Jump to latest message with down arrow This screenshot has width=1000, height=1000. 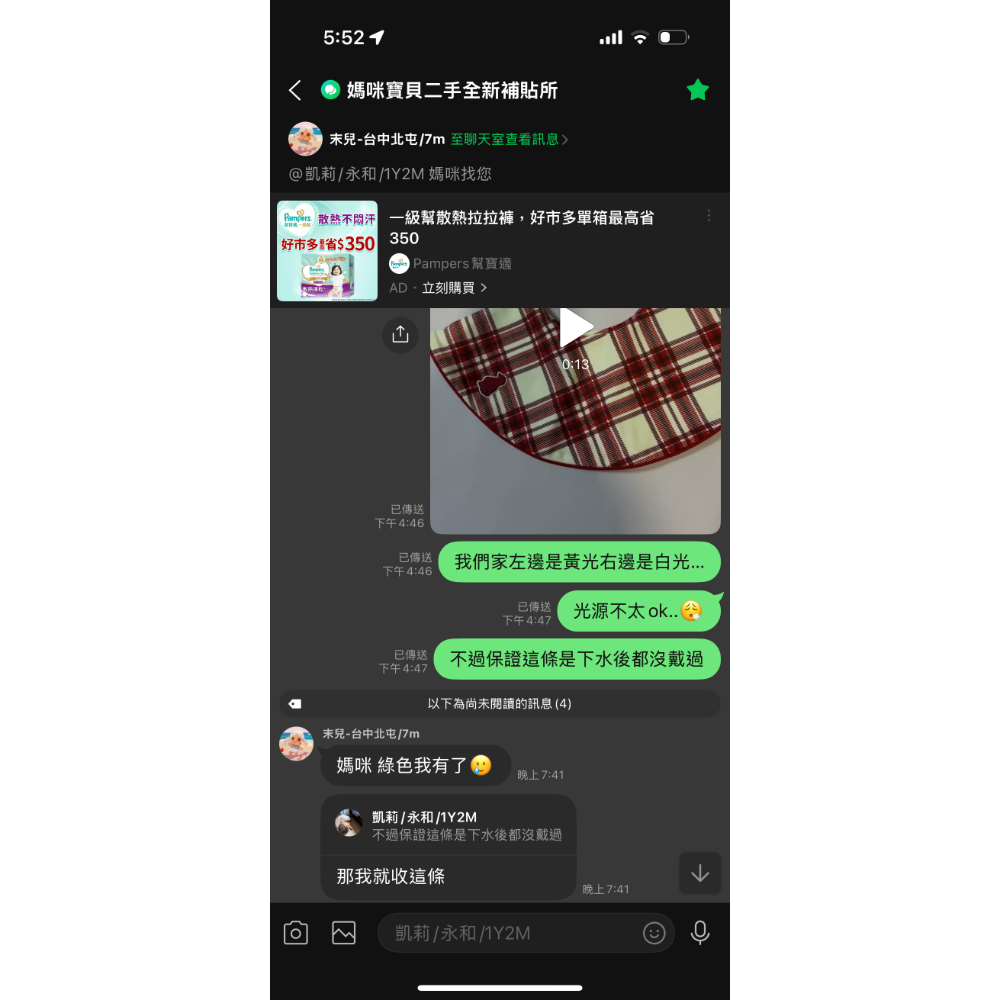pyautogui.click(x=700, y=873)
